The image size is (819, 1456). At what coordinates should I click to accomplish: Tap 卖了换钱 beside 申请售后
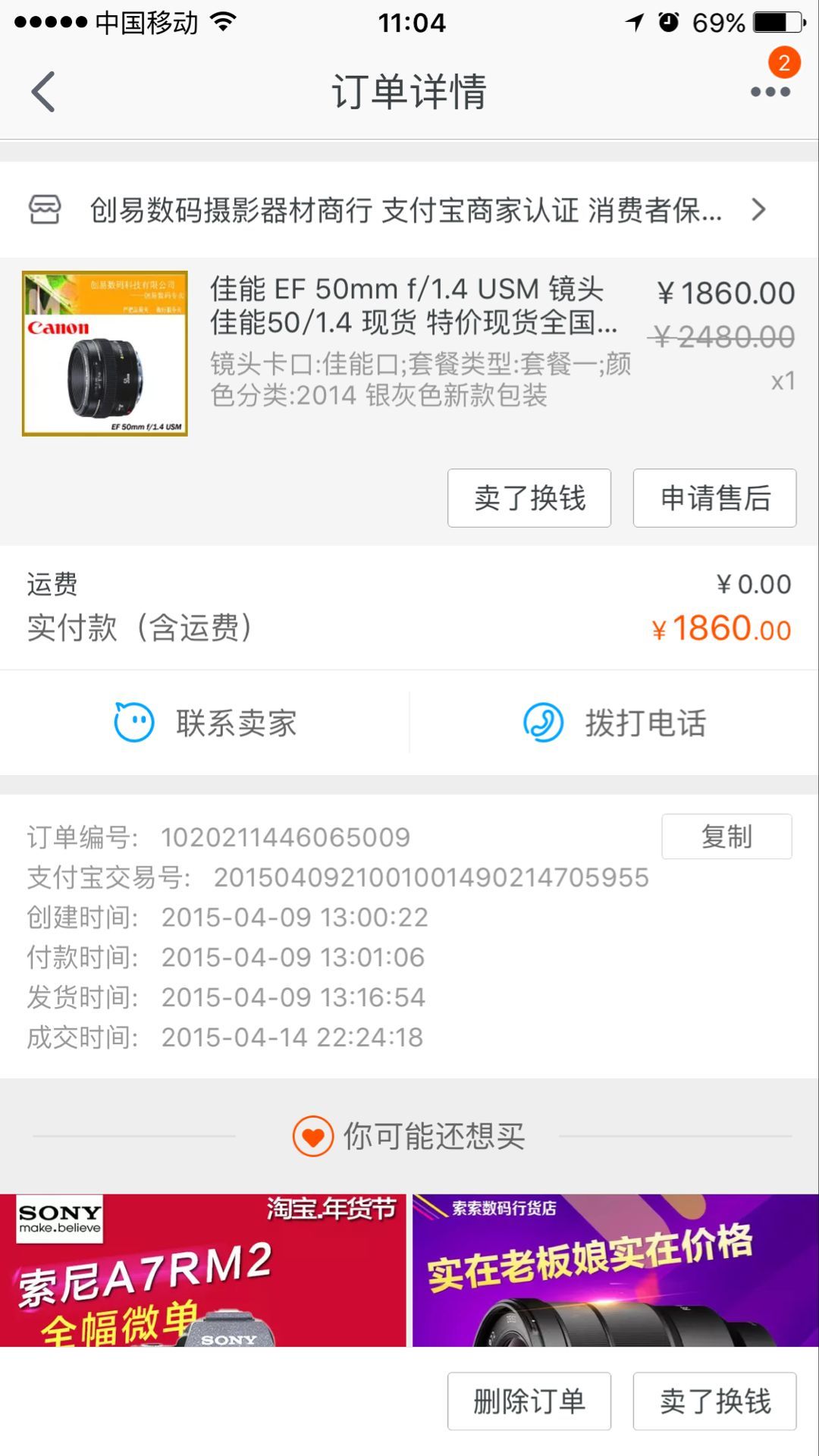529,498
